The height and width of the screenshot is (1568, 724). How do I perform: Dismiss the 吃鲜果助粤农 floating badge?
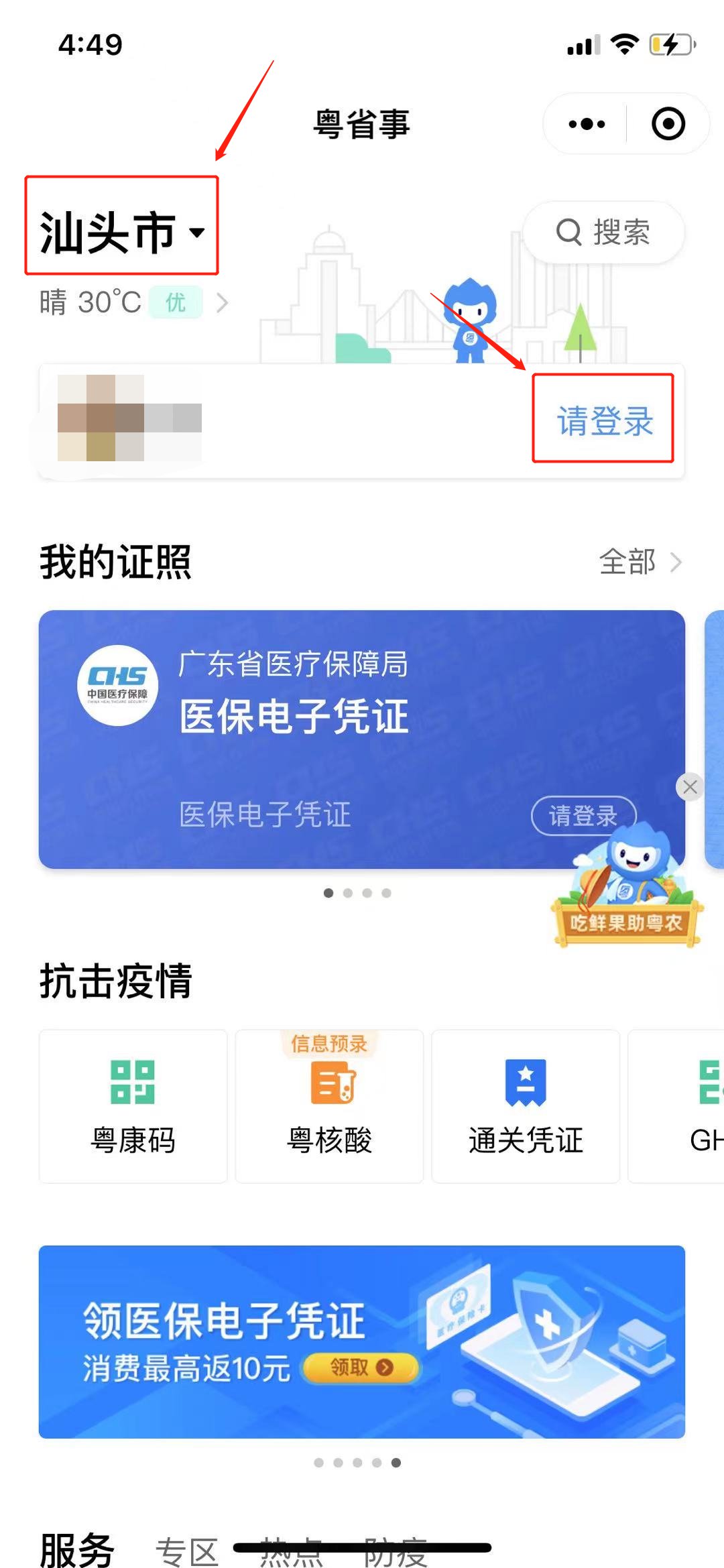(690, 787)
